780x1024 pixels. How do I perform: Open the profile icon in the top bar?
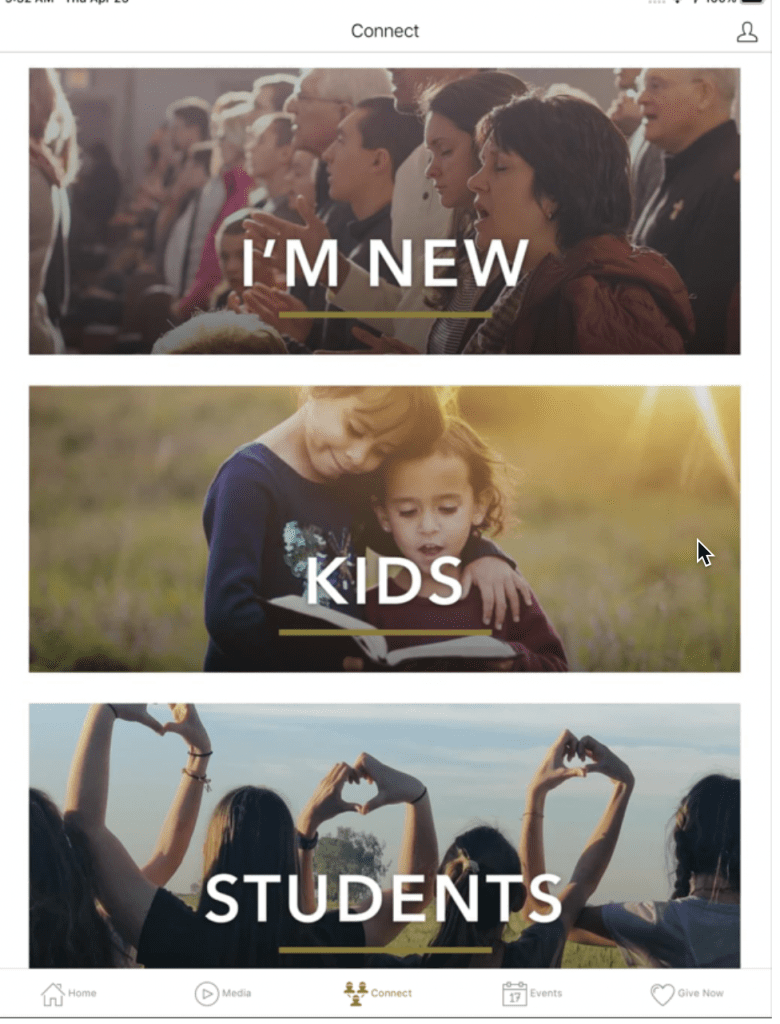coord(746,32)
